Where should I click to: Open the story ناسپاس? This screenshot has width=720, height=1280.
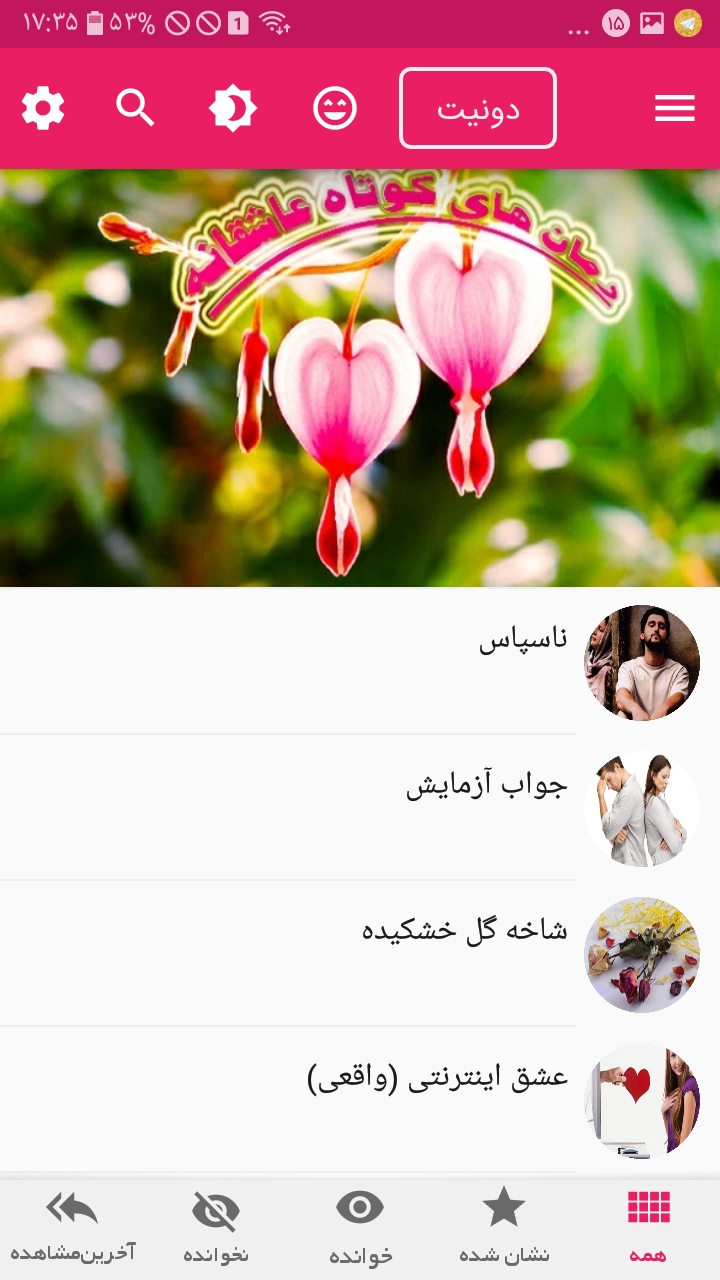pyautogui.click(x=360, y=661)
